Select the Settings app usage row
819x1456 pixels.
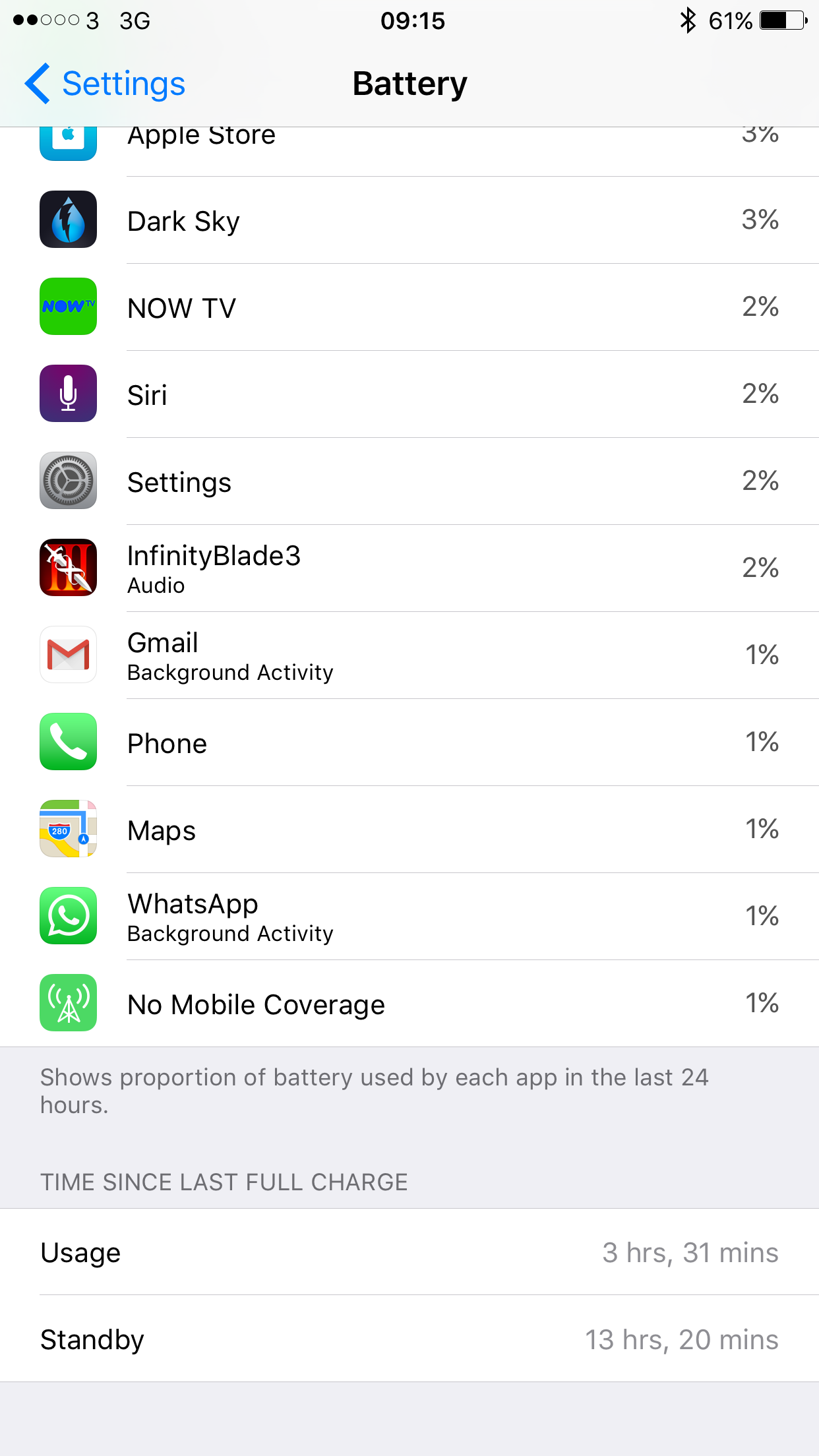pyautogui.click(x=409, y=481)
